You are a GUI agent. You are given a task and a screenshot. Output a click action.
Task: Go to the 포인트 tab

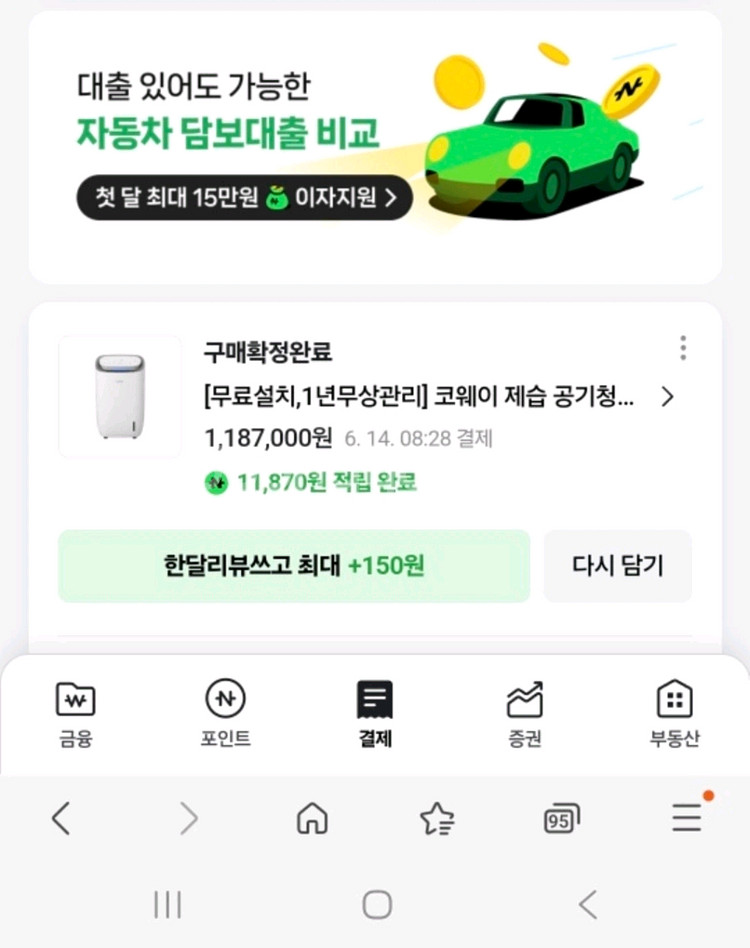tap(225, 713)
